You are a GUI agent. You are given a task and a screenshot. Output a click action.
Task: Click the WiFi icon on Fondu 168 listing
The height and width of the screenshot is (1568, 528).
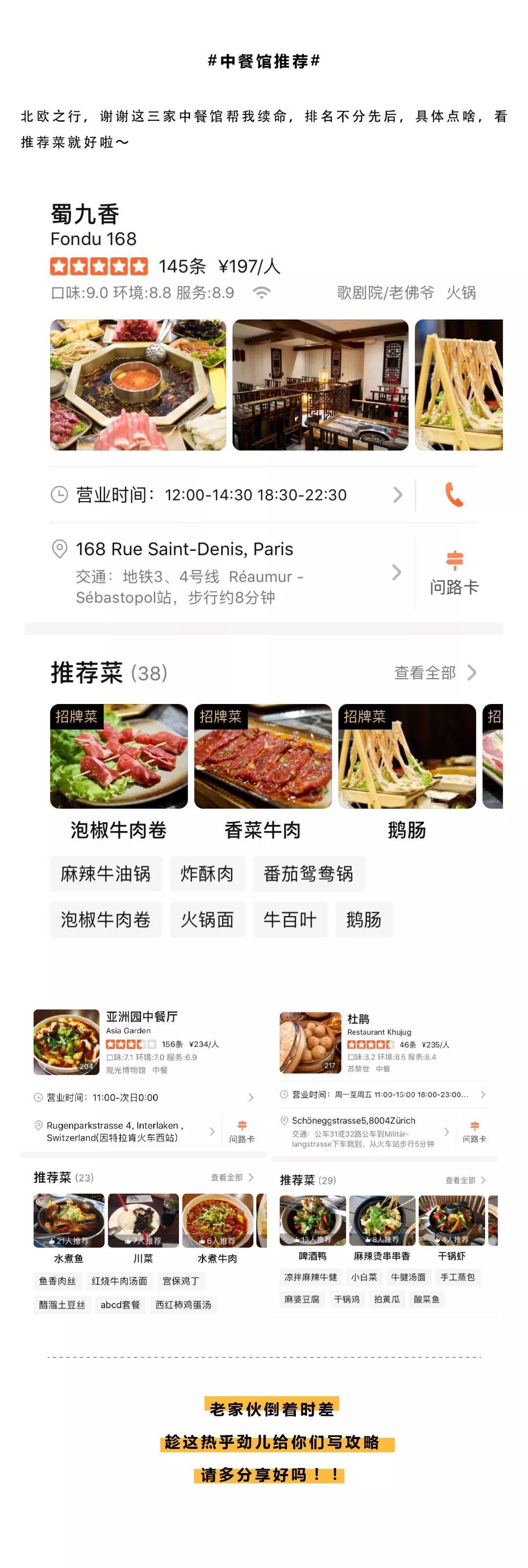click(x=262, y=293)
